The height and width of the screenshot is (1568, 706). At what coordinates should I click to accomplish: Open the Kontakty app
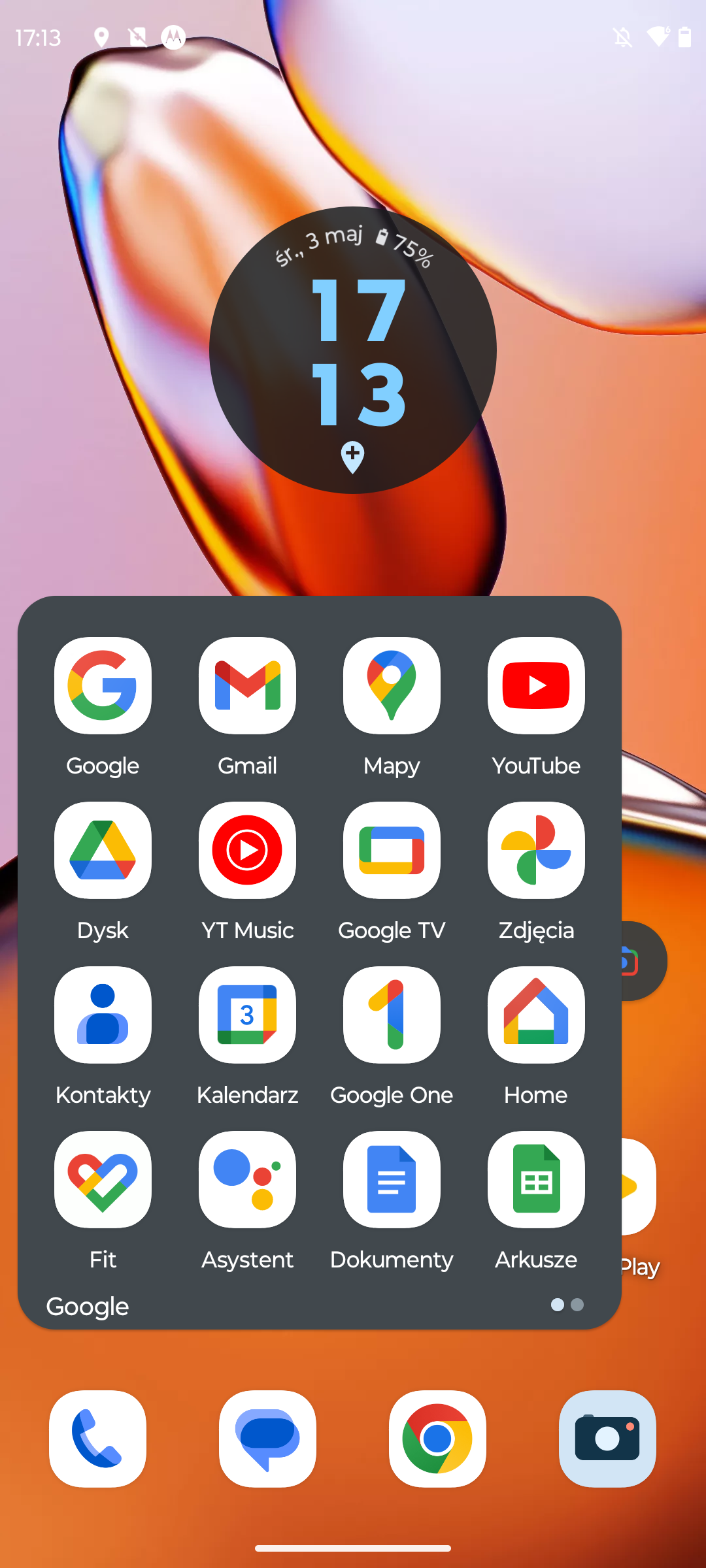click(103, 1015)
